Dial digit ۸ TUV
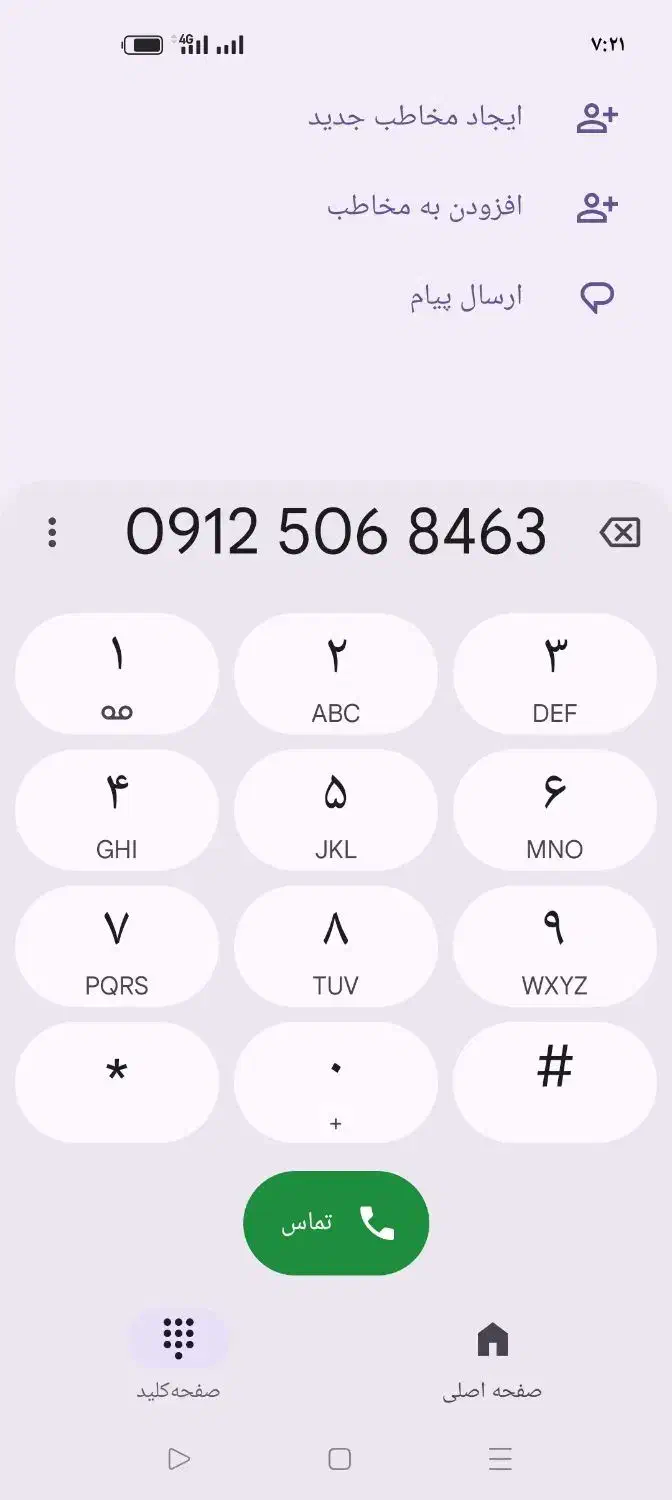Viewport: 672px width, 1500px height. point(336,946)
